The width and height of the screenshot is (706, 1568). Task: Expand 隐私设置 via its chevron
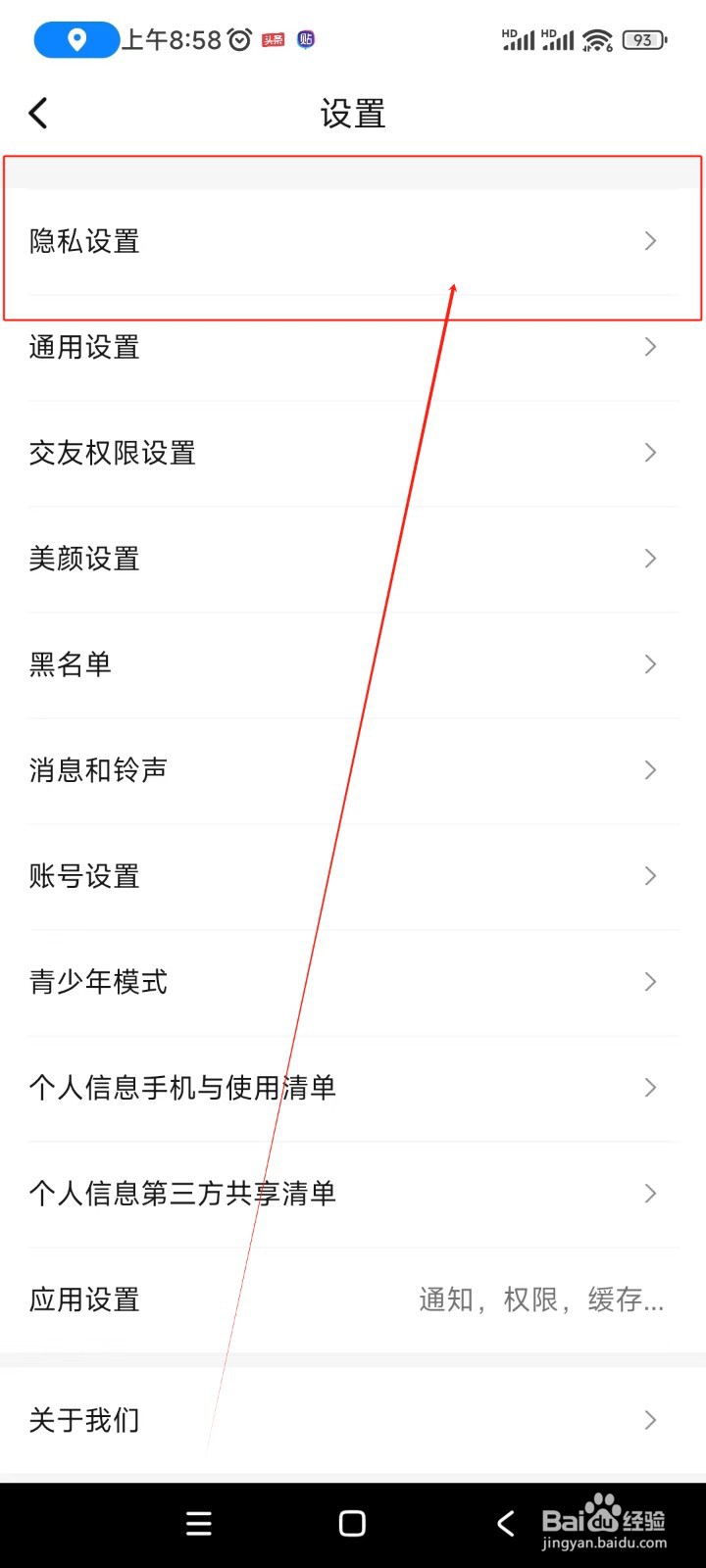pyautogui.click(x=650, y=241)
